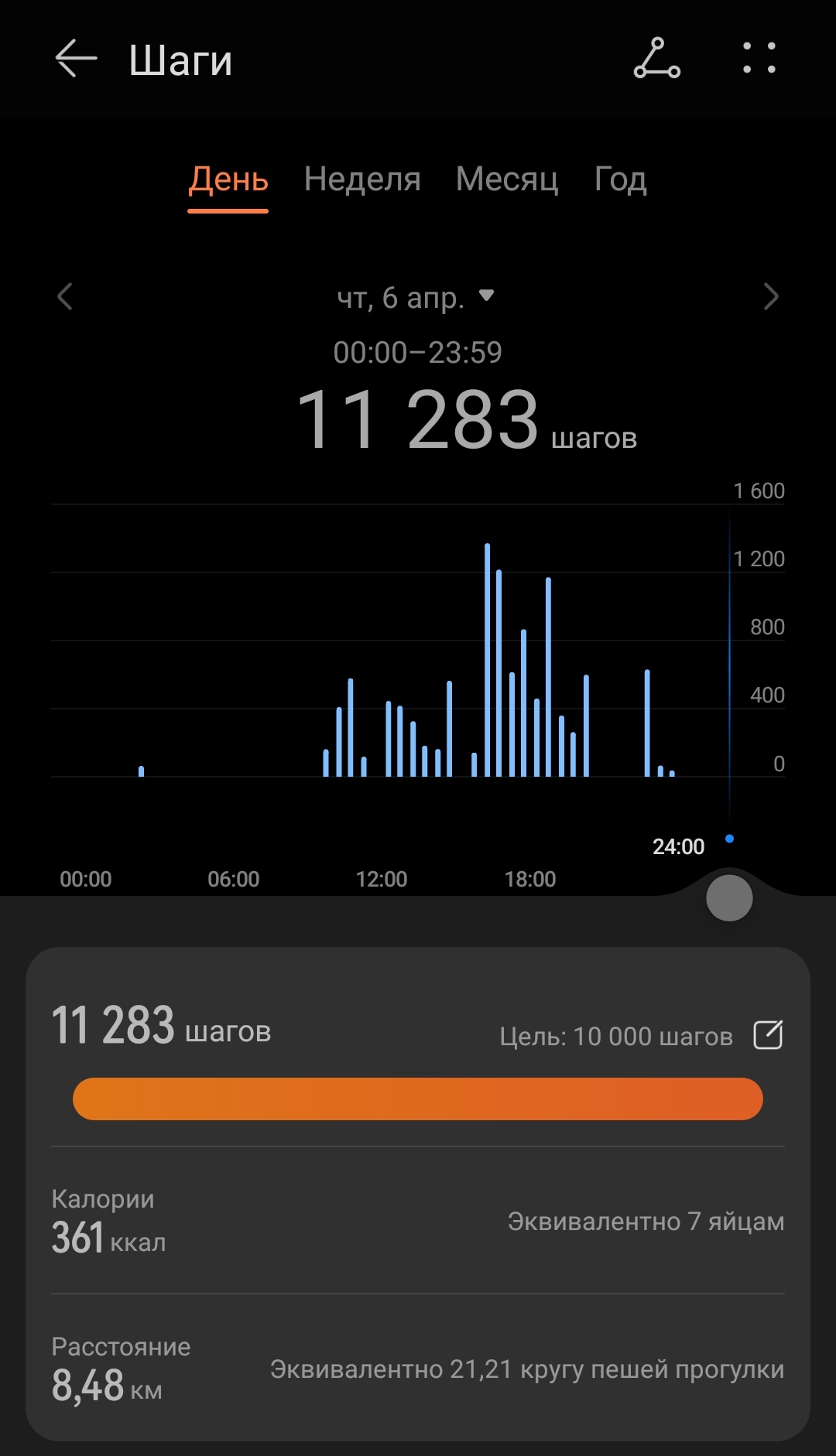This screenshot has height=1456, width=836.
Task: Switch to the Месяц tab
Action: (x=507, y=179)
